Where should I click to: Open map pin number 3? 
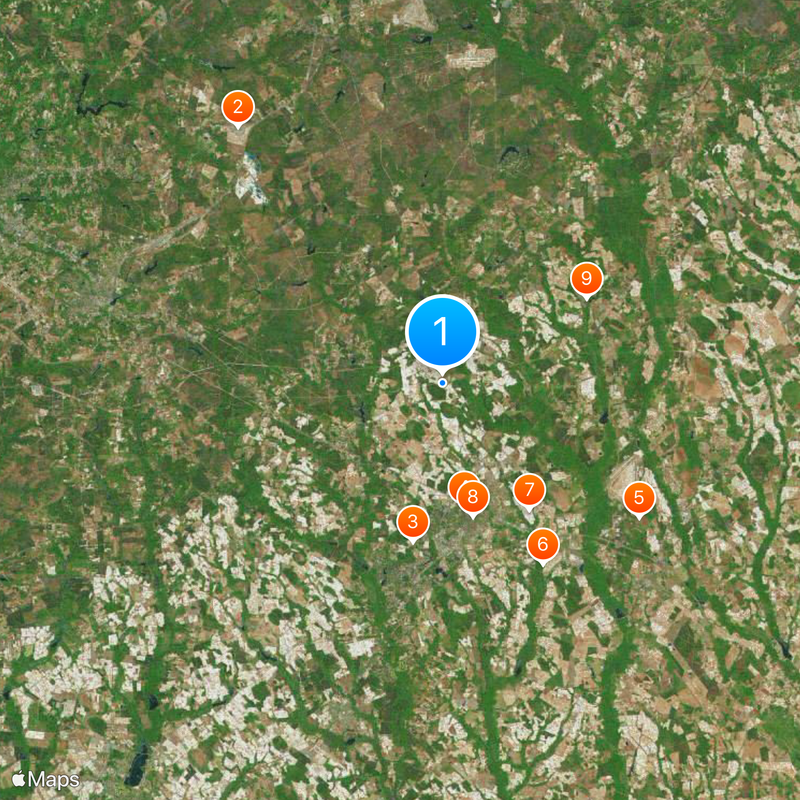pos(413,521)
